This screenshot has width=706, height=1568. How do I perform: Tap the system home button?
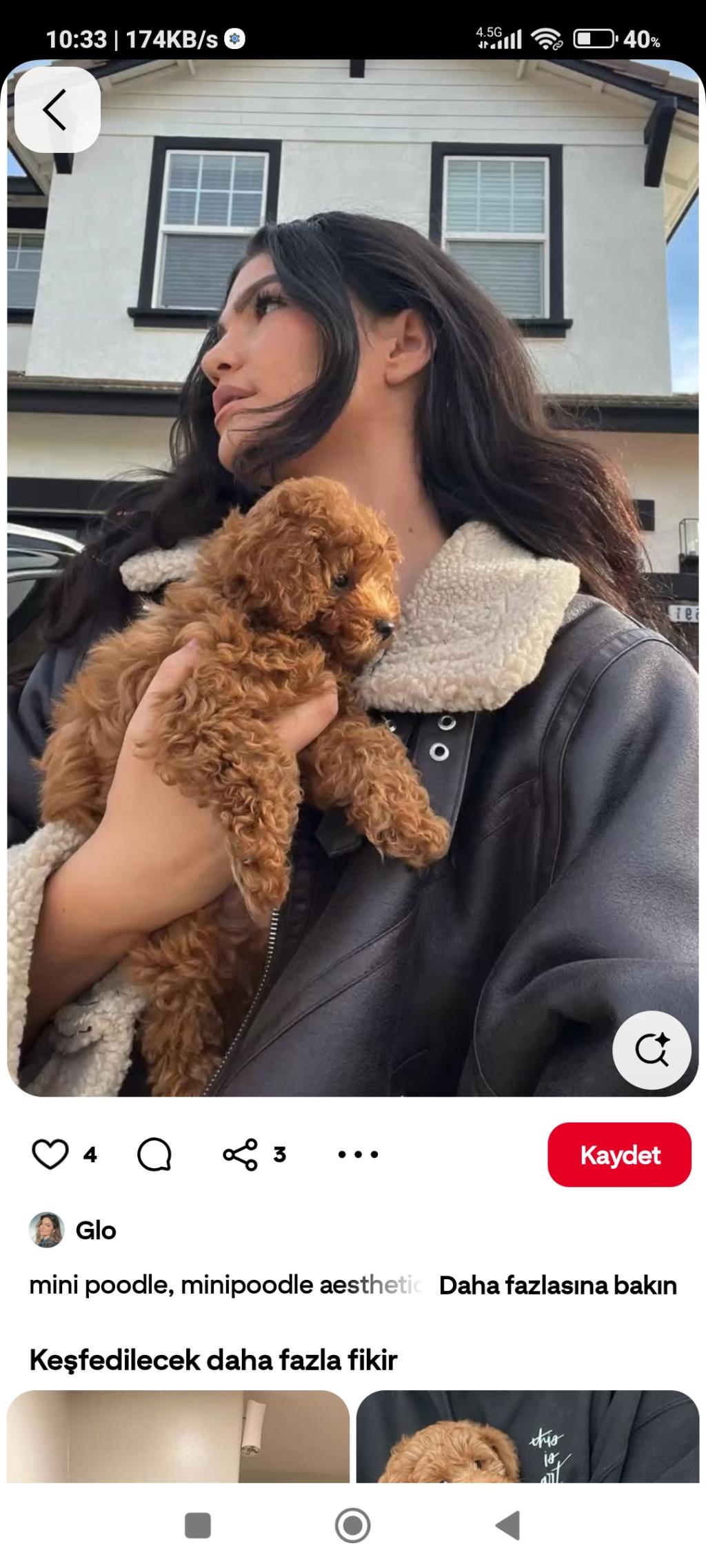click(352, 1525)
